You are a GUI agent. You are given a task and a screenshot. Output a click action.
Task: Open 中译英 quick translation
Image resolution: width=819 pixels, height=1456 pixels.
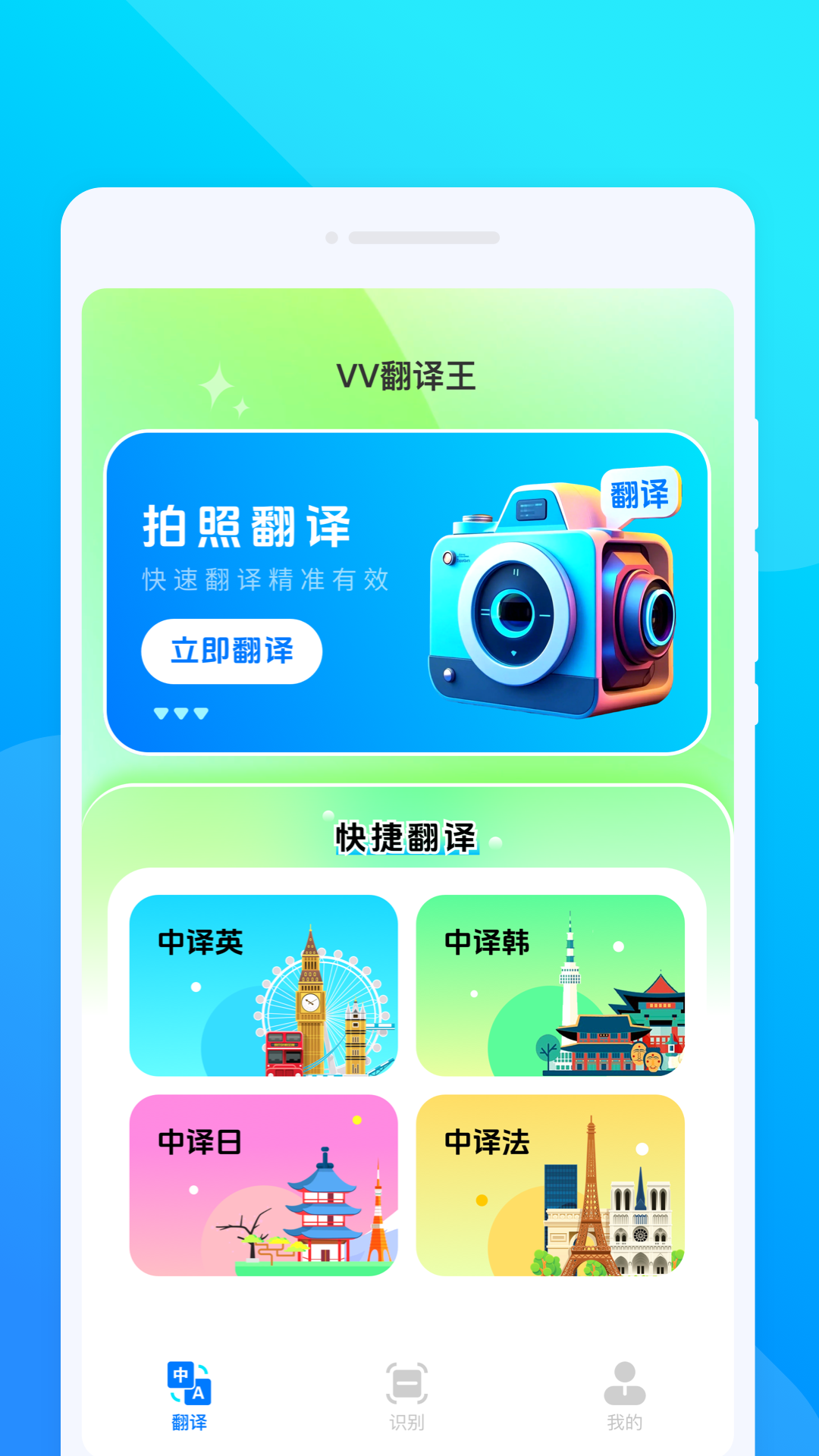pos(264,986)
